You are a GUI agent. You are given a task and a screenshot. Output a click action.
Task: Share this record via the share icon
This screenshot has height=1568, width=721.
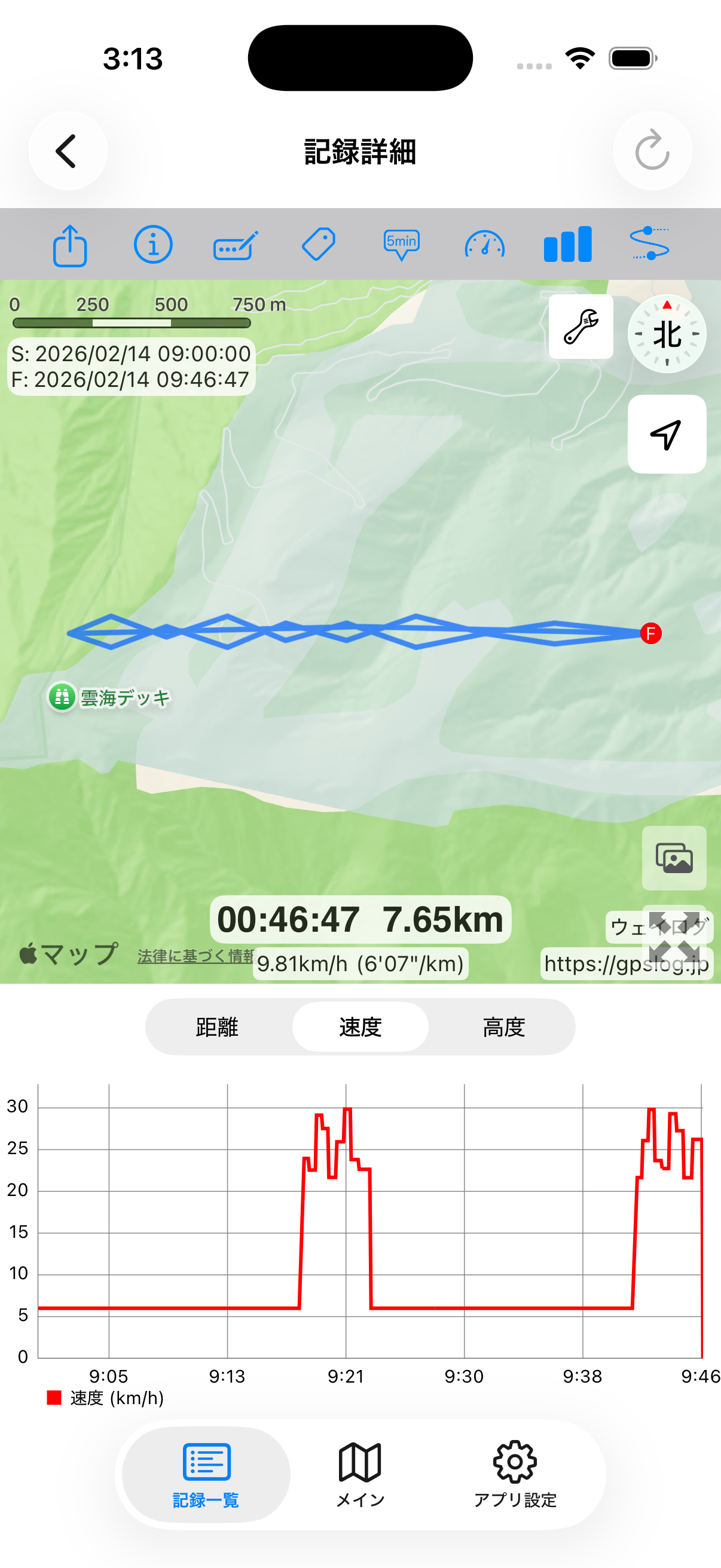click(x=70, y=245)
